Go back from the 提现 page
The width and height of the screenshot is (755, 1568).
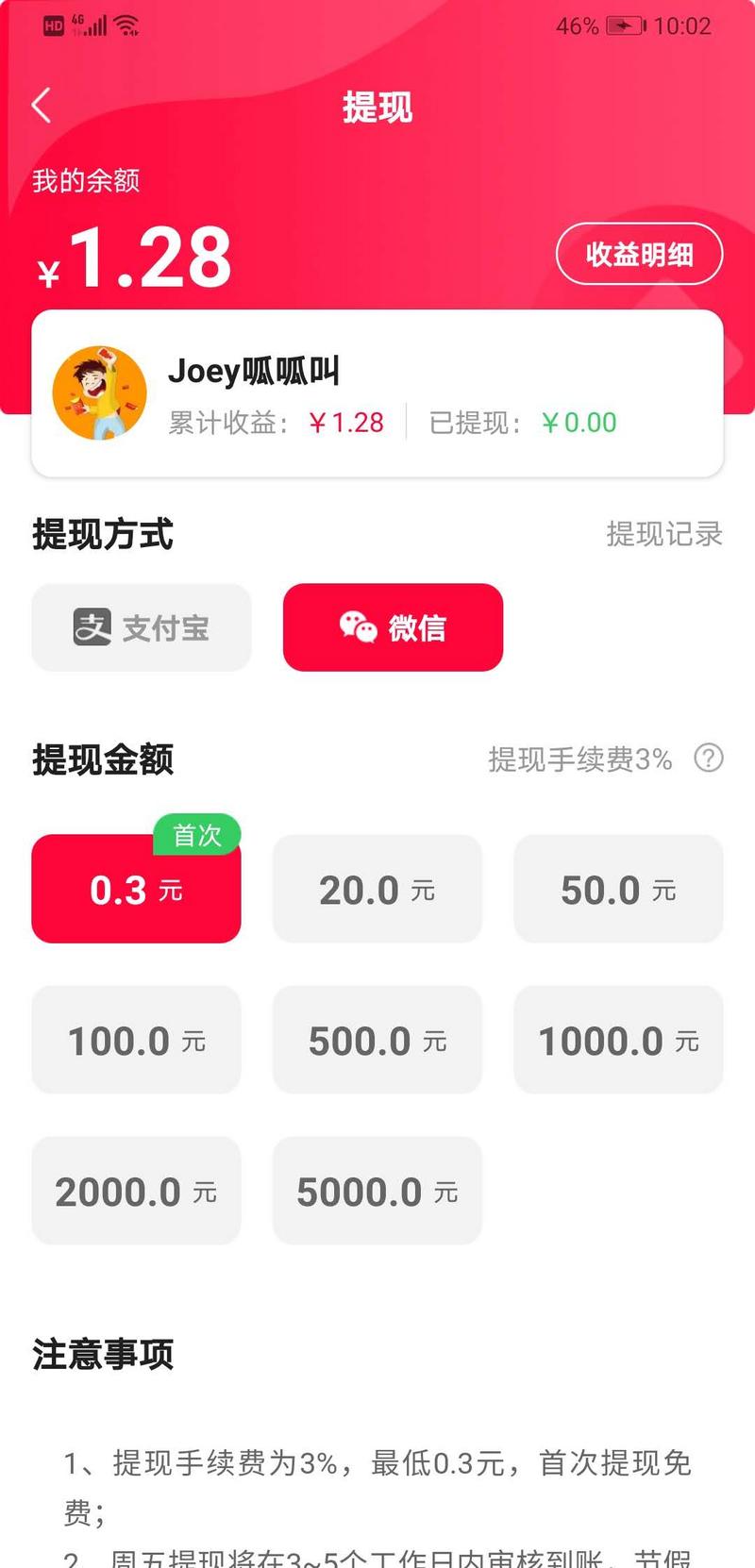tap(42, 106)
